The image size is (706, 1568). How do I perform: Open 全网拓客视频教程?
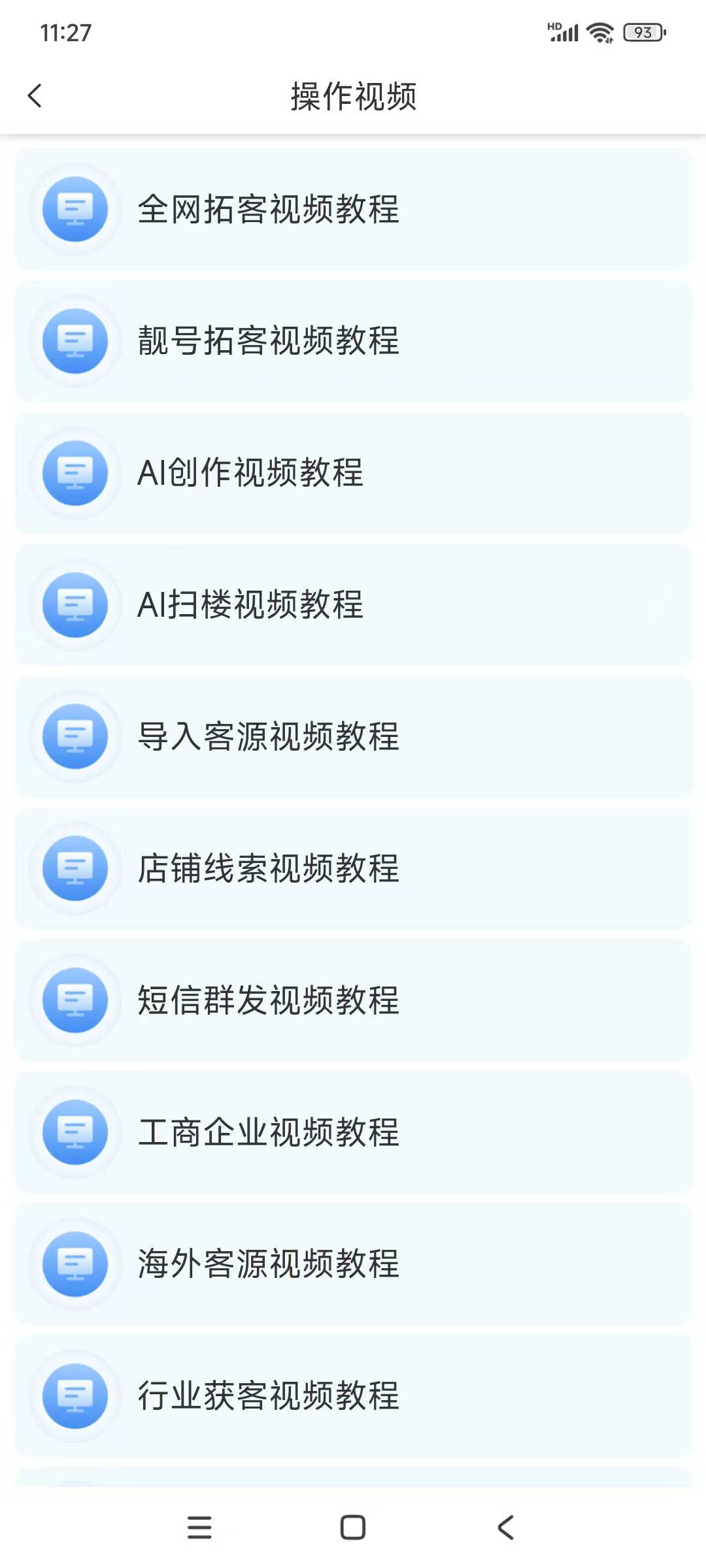tap(353, 209)
